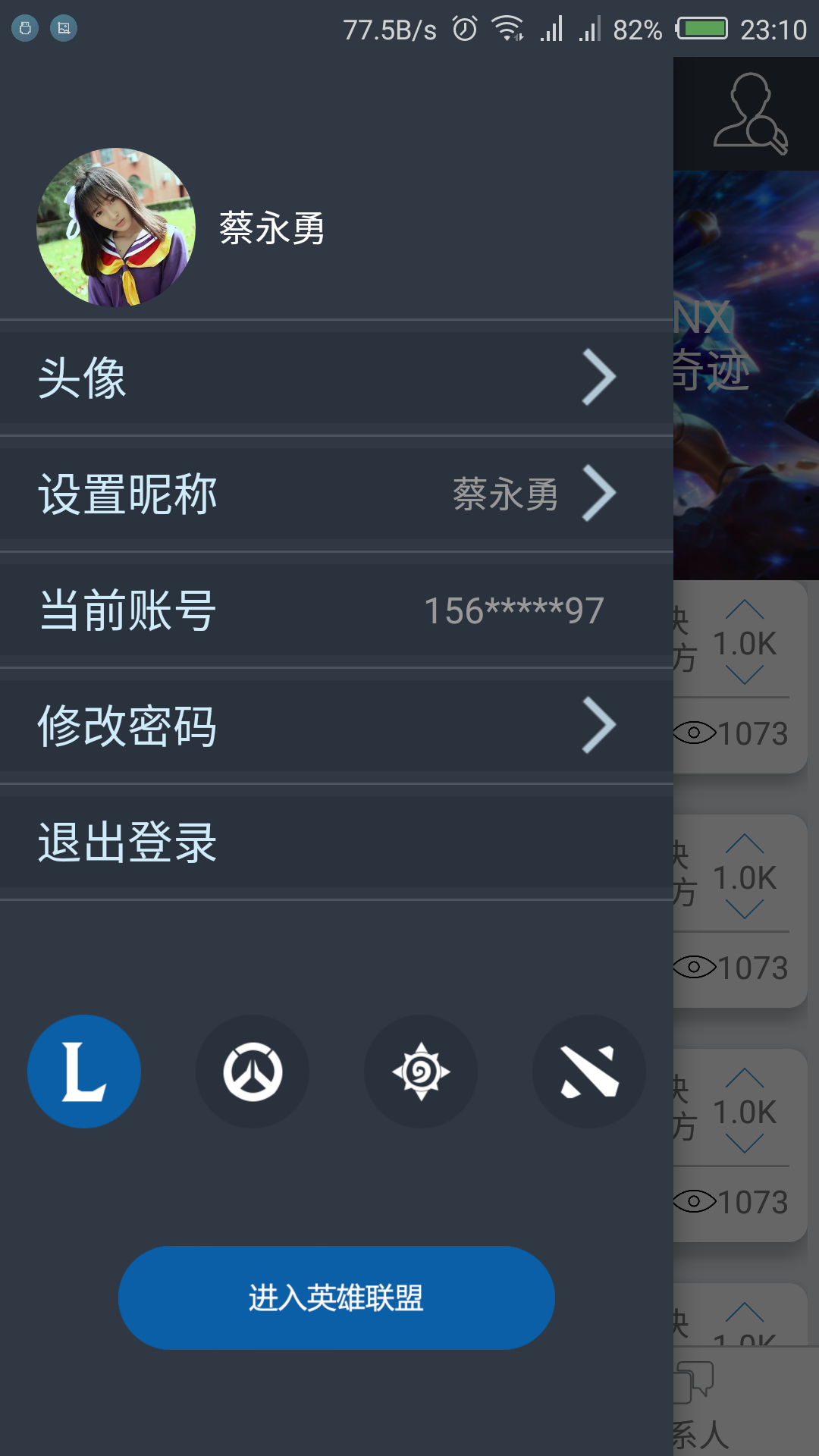819x1456 pixels.
Task: Select the League of Legends game icon
Action: pos(84,1071)
